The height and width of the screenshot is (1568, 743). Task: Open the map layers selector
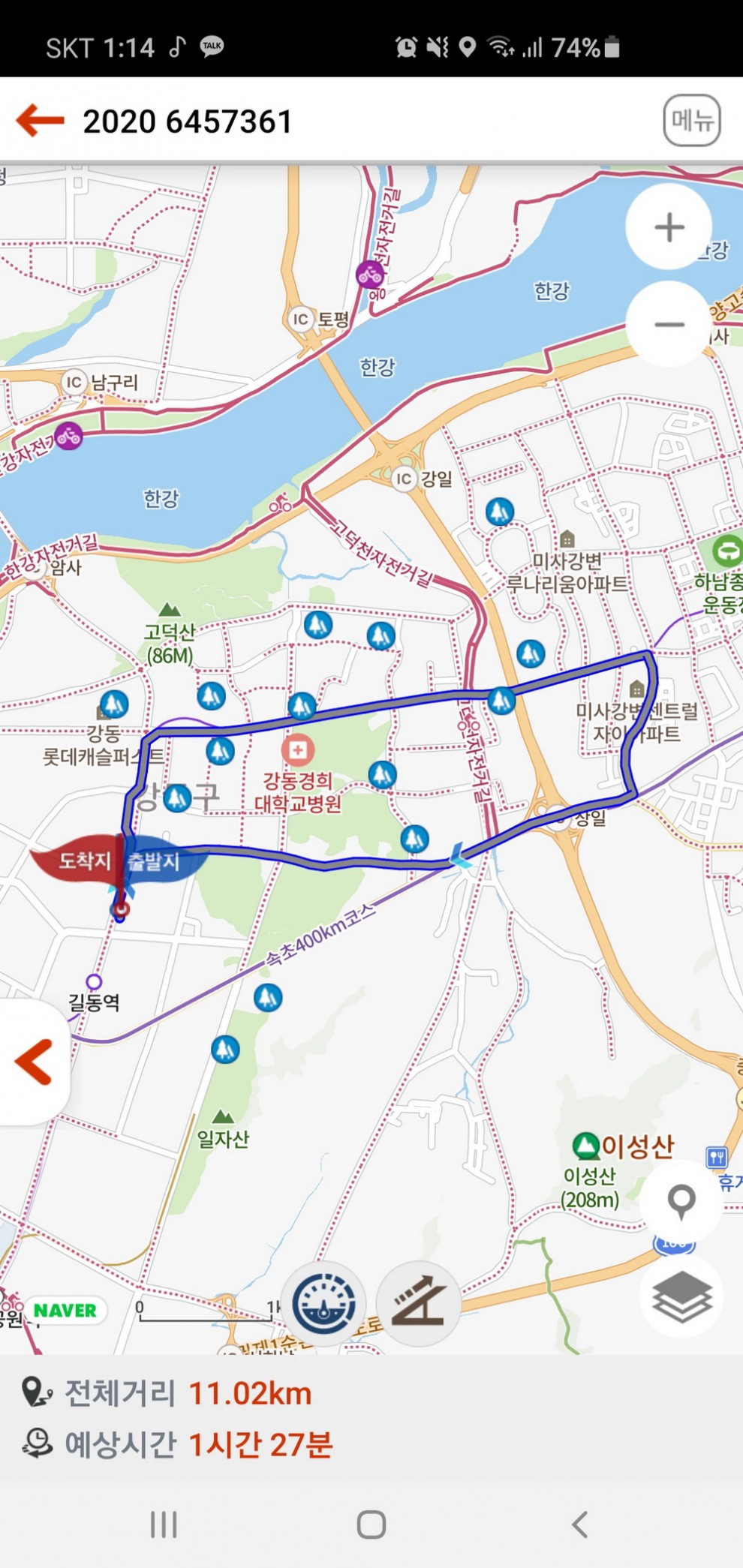pos(681,1296)
